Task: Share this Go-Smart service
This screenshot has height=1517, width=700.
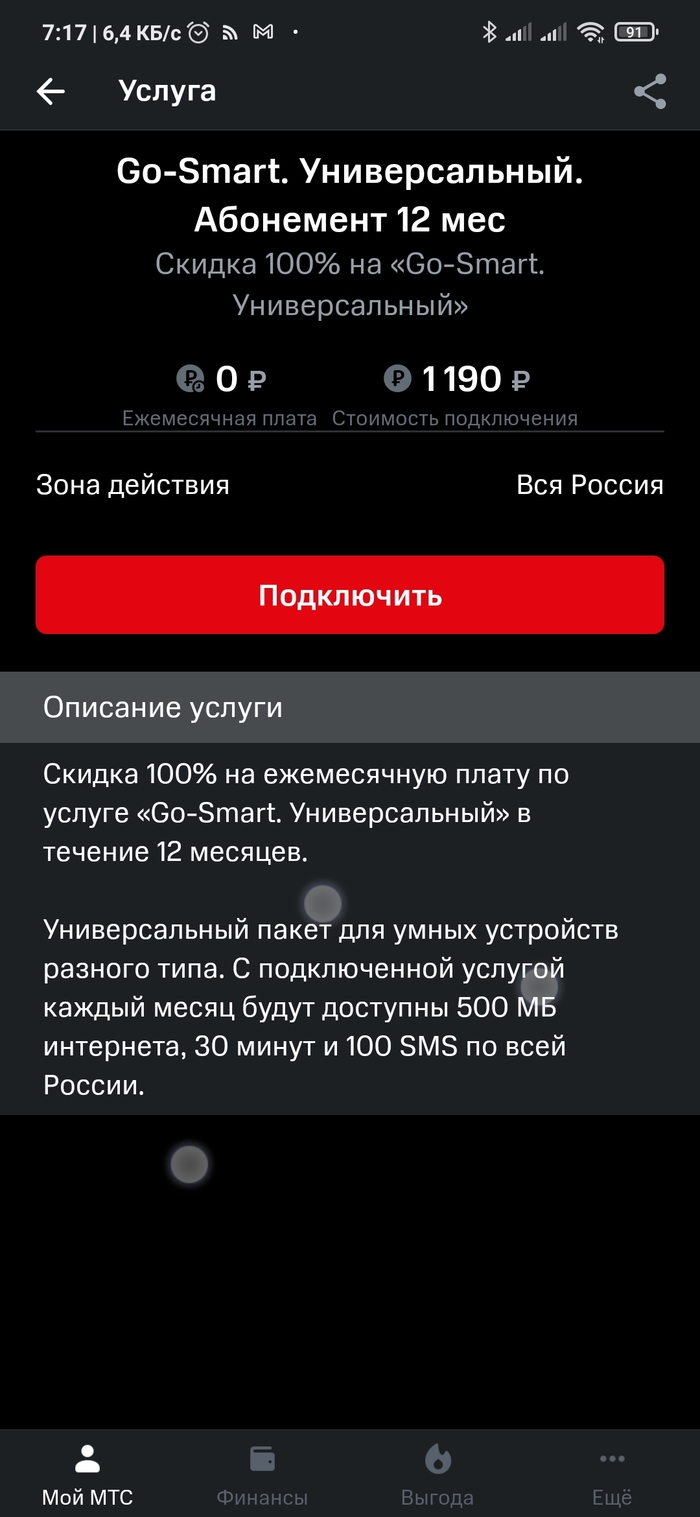Action: (x=650, y=92)
